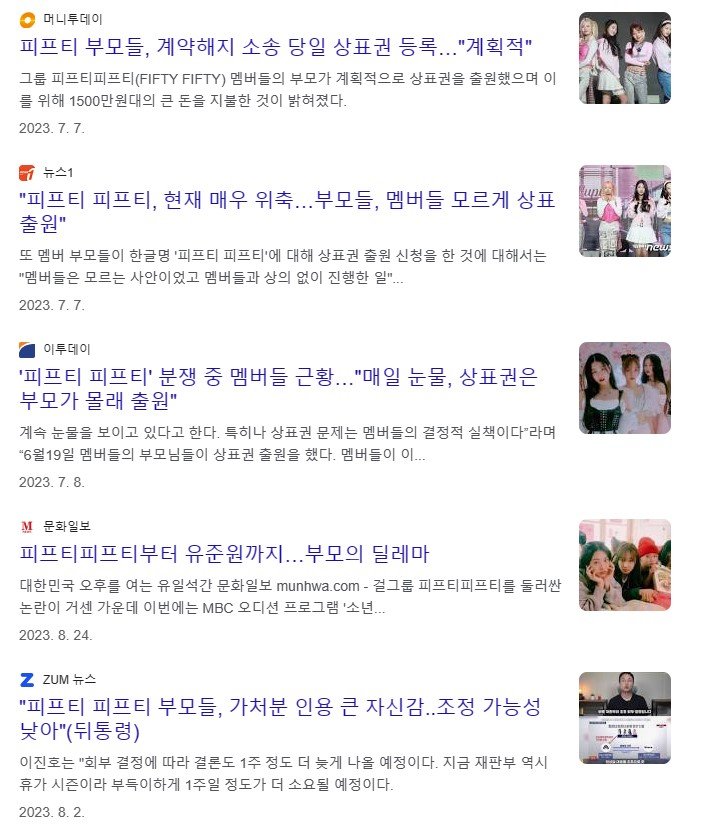
Task: Open the 머니투데이 article on trademark registration
Action: point(276,46)
